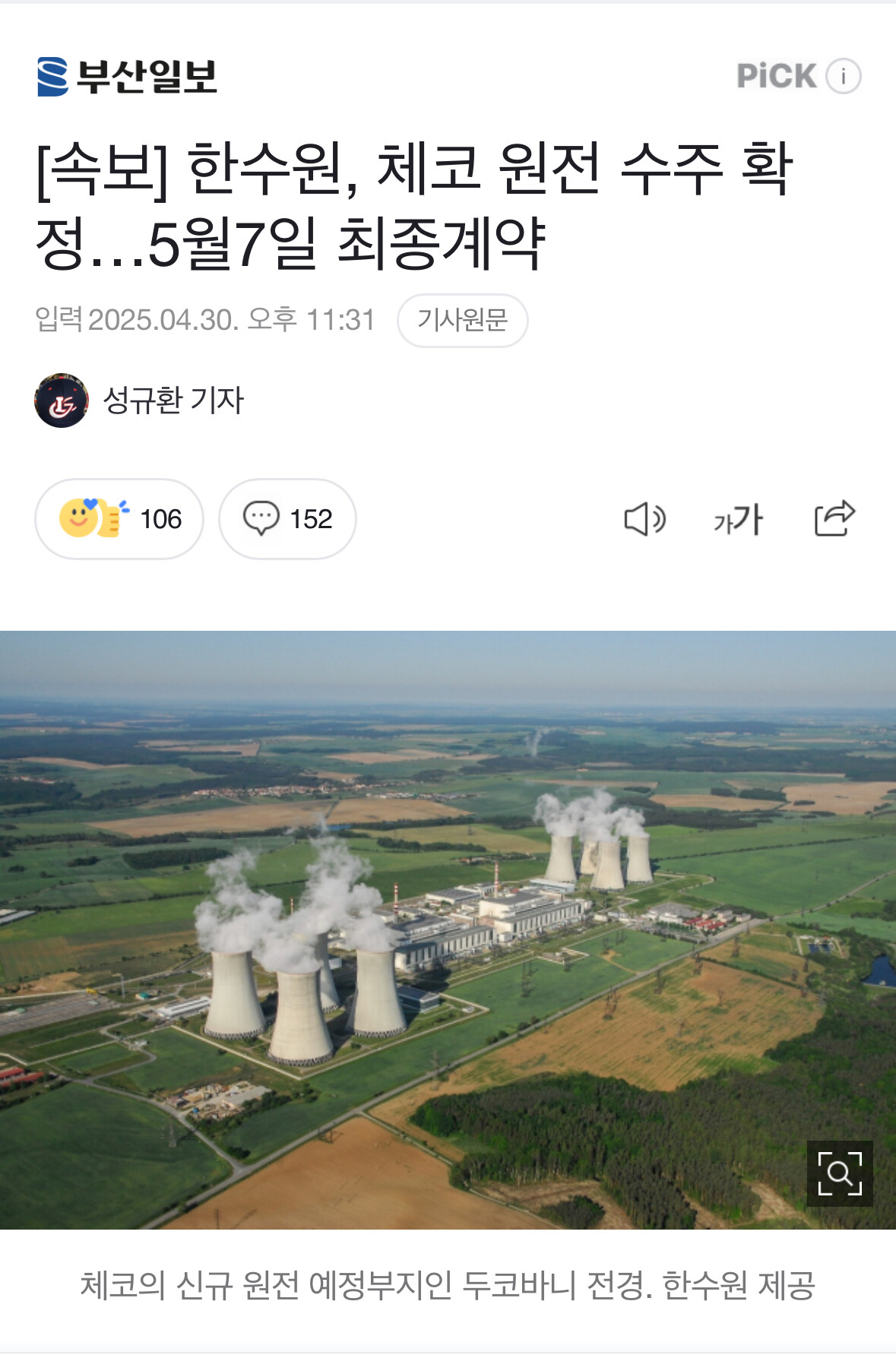This screenshot has width=896, height=1355.
Task: Open the 152 comments
Action: [x=287, y=519]
